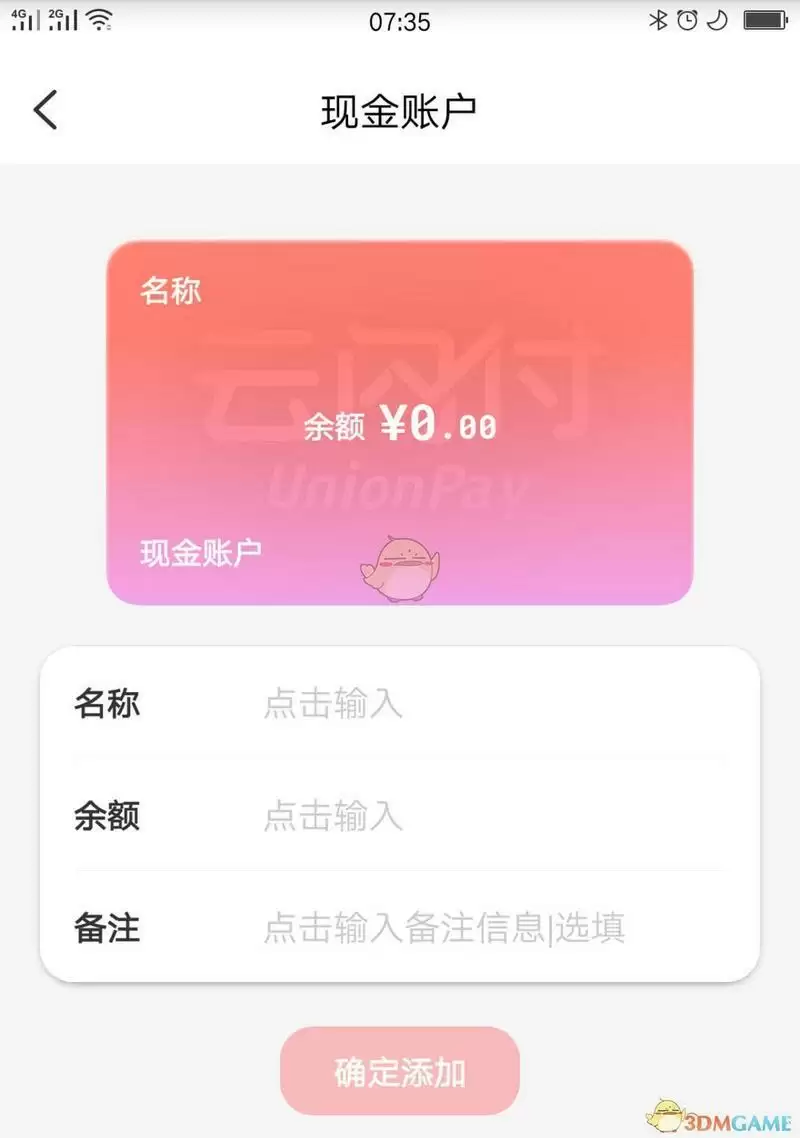The width and height of the screenshot is (800, 1138).
Task: Tap the 现金账户 label on the card
Action: [x=198, y=551]
